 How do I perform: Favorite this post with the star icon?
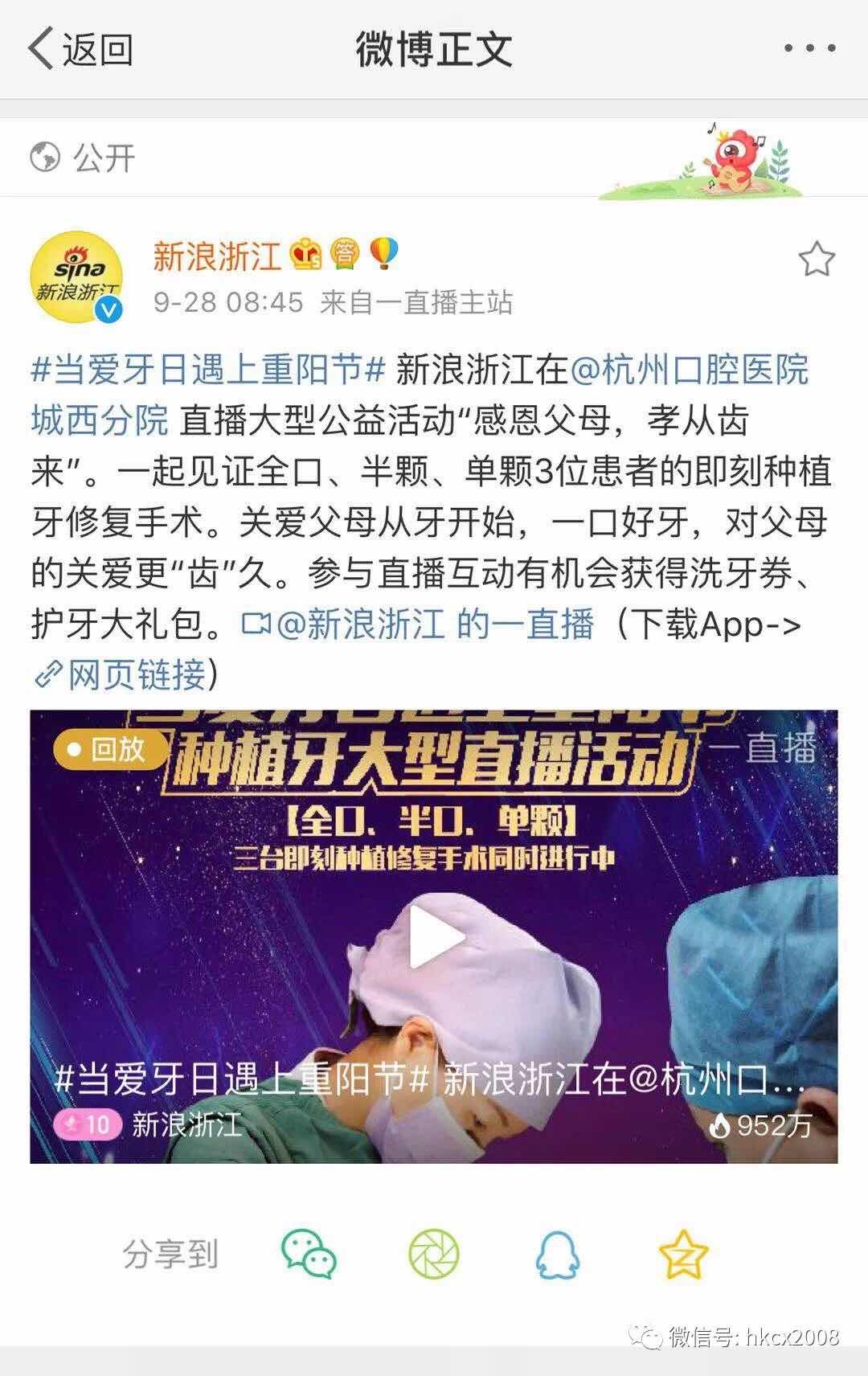coord(816,260)
